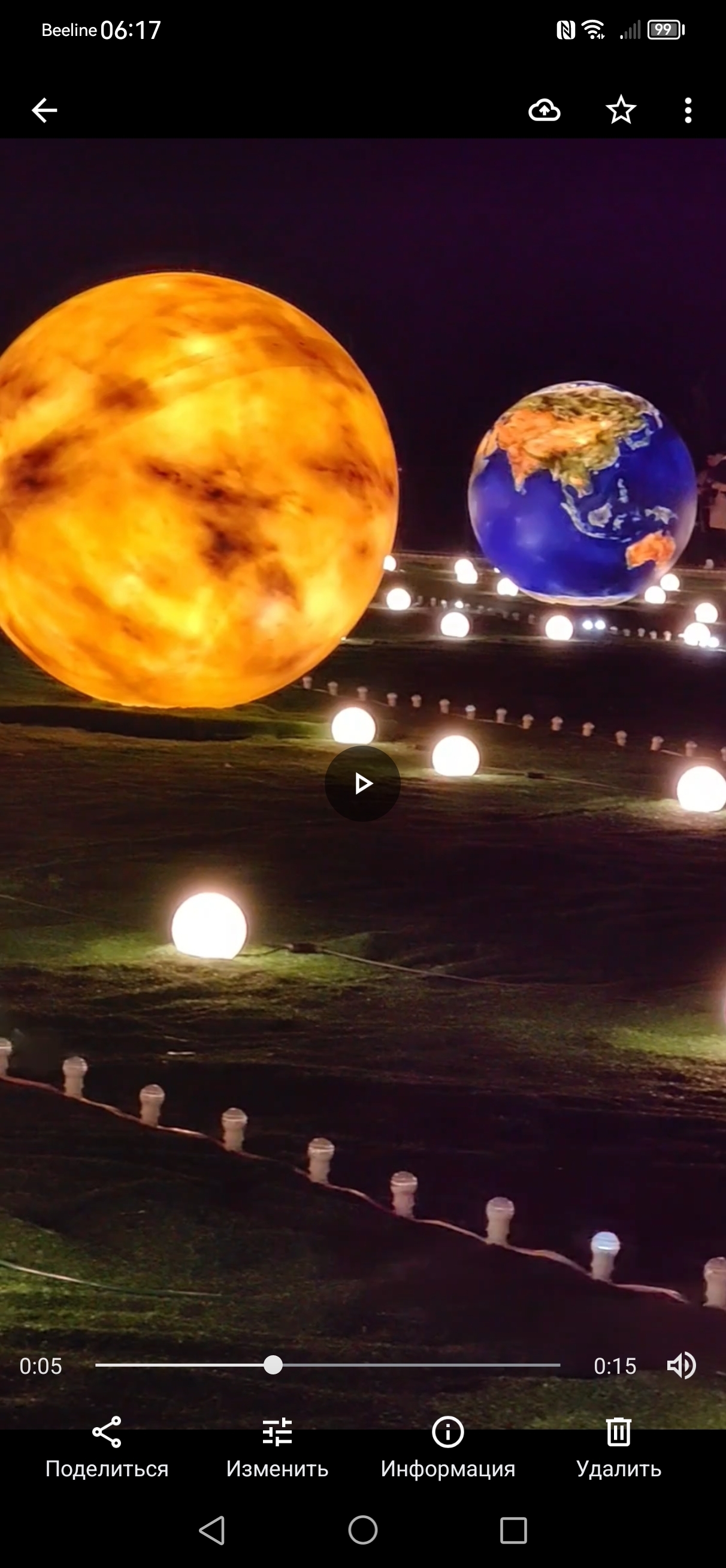Mark this video as favorite
Screen dimensions: 726x1568
coord(621,110)
